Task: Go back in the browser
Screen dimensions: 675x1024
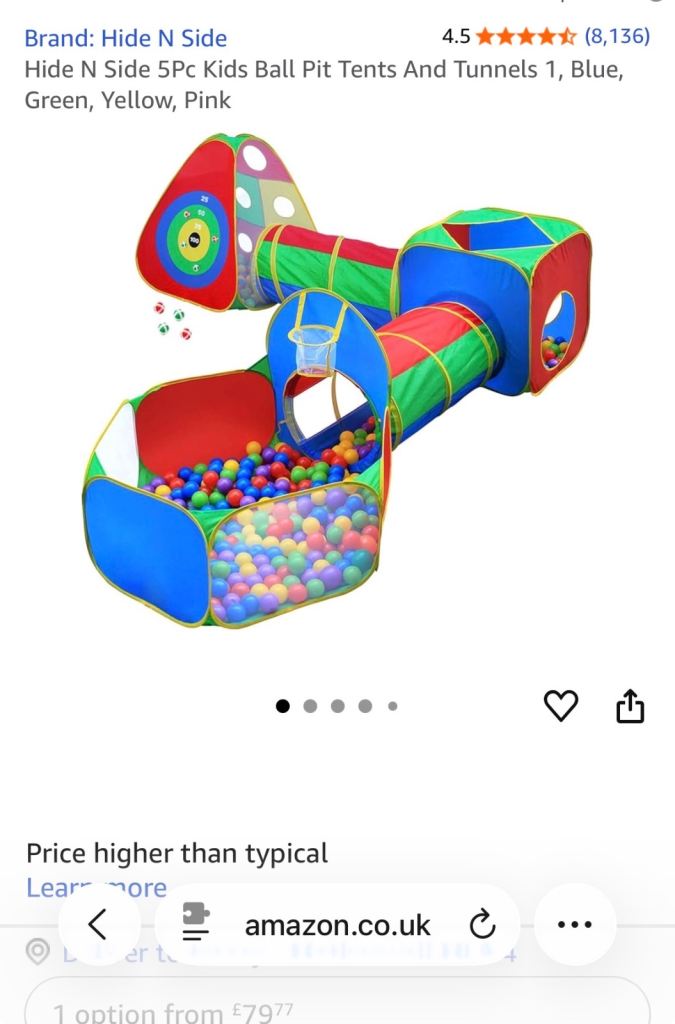Action: tap(98, 924)
